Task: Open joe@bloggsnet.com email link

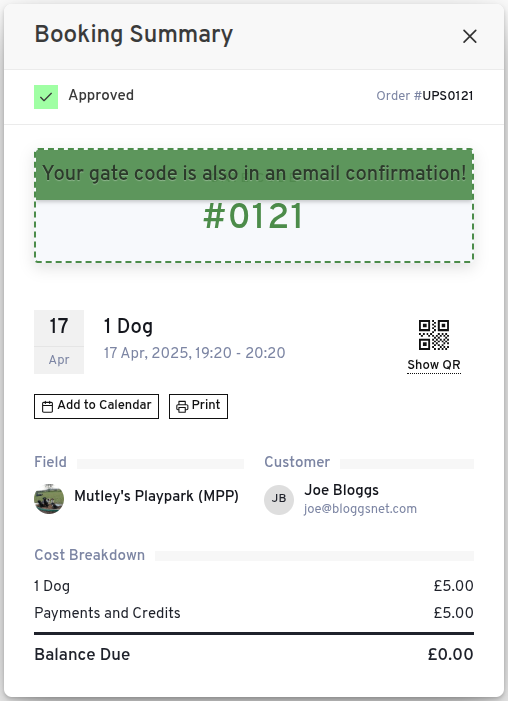Action: click(x=360, y=509)
